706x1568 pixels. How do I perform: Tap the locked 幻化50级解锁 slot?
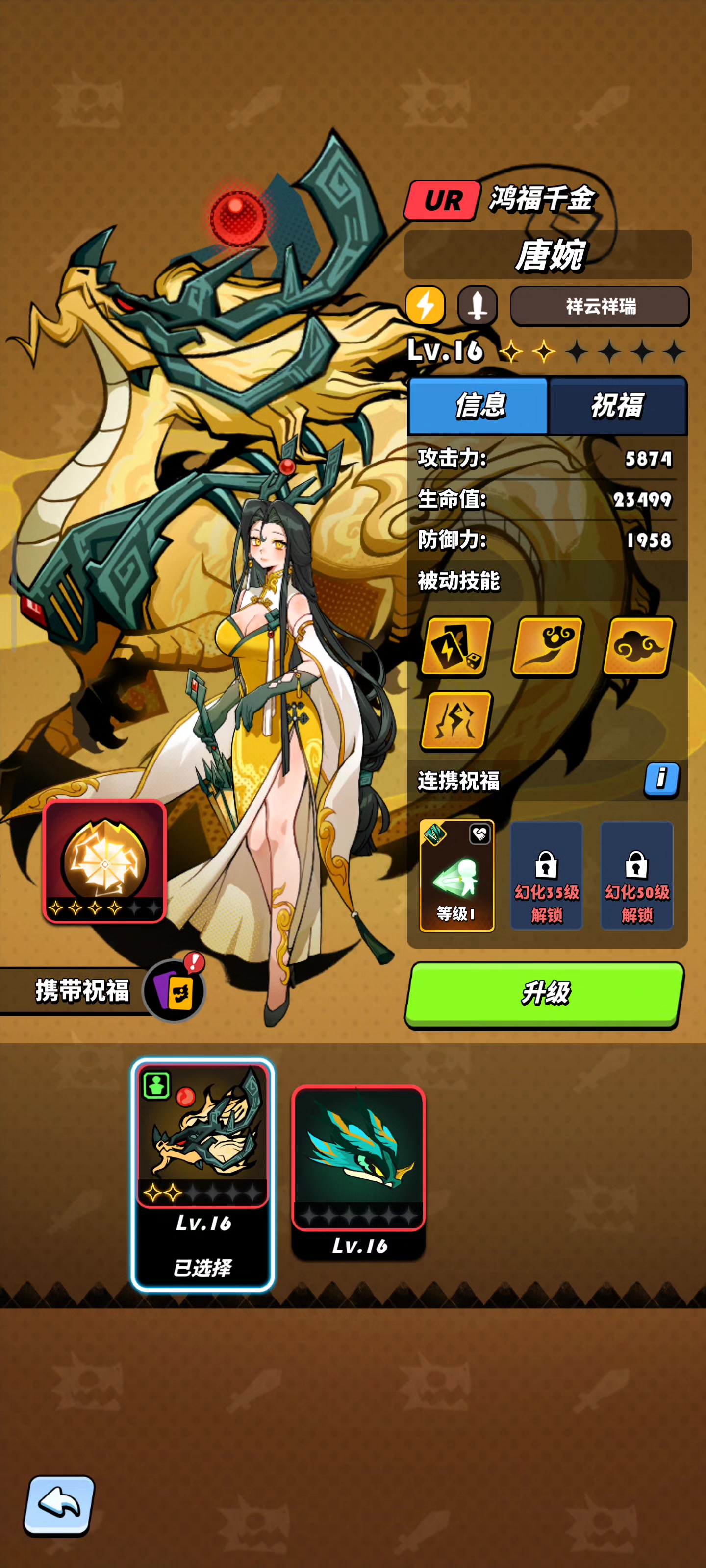click(x=636, y=875)
